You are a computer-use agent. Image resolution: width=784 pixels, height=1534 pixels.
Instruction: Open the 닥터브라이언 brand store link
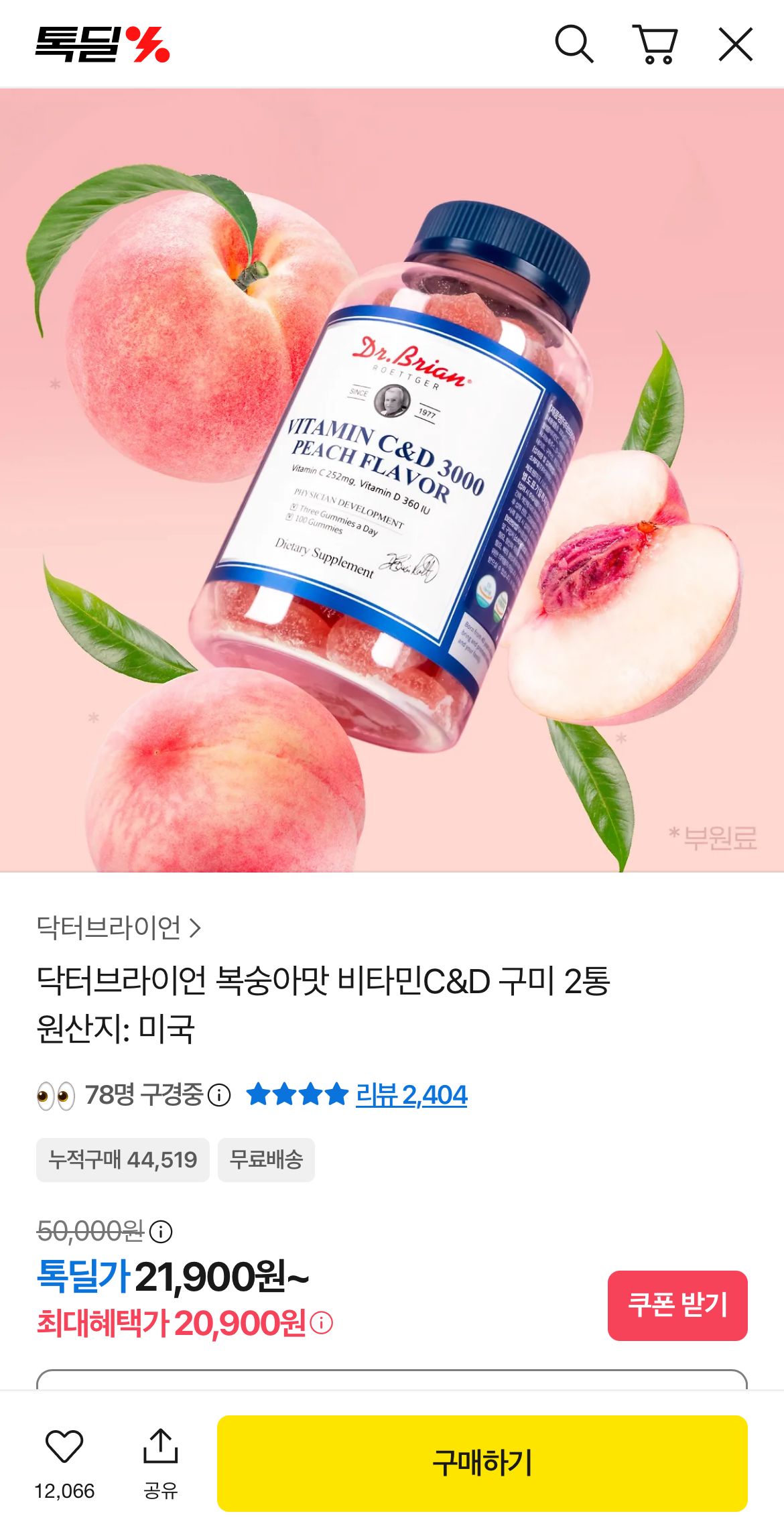(x=119, y=928)
